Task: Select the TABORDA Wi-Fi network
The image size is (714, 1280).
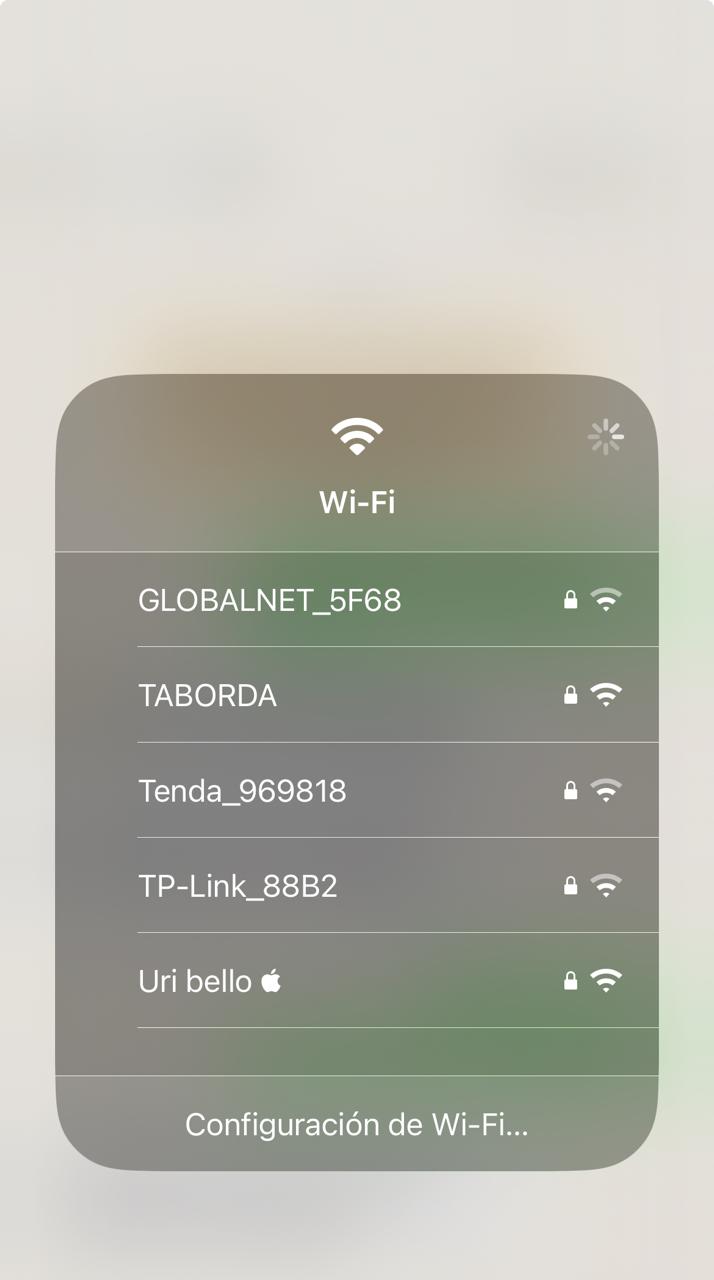Action: click(x=208, y=695)
